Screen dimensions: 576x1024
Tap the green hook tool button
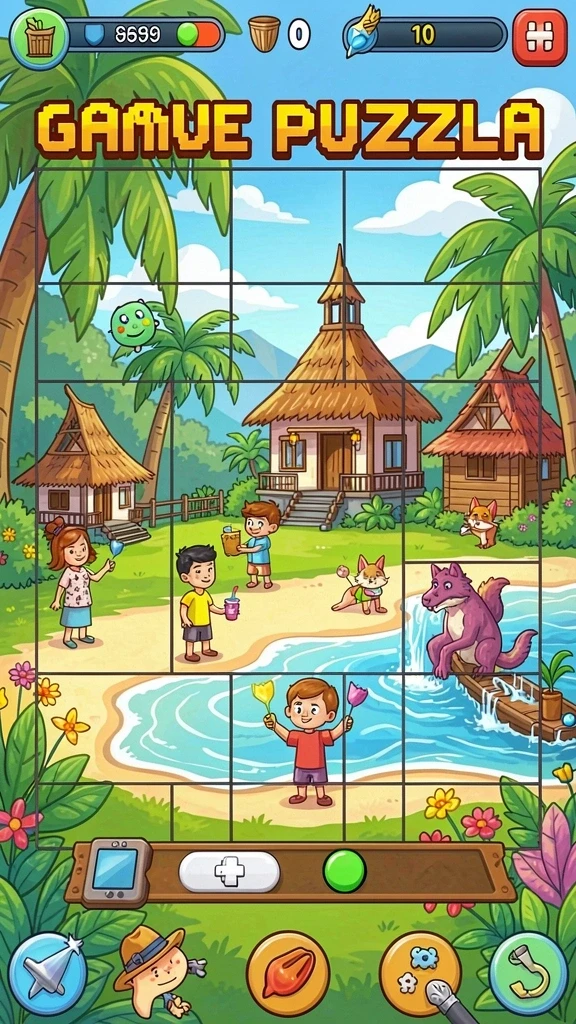[528, 973]
